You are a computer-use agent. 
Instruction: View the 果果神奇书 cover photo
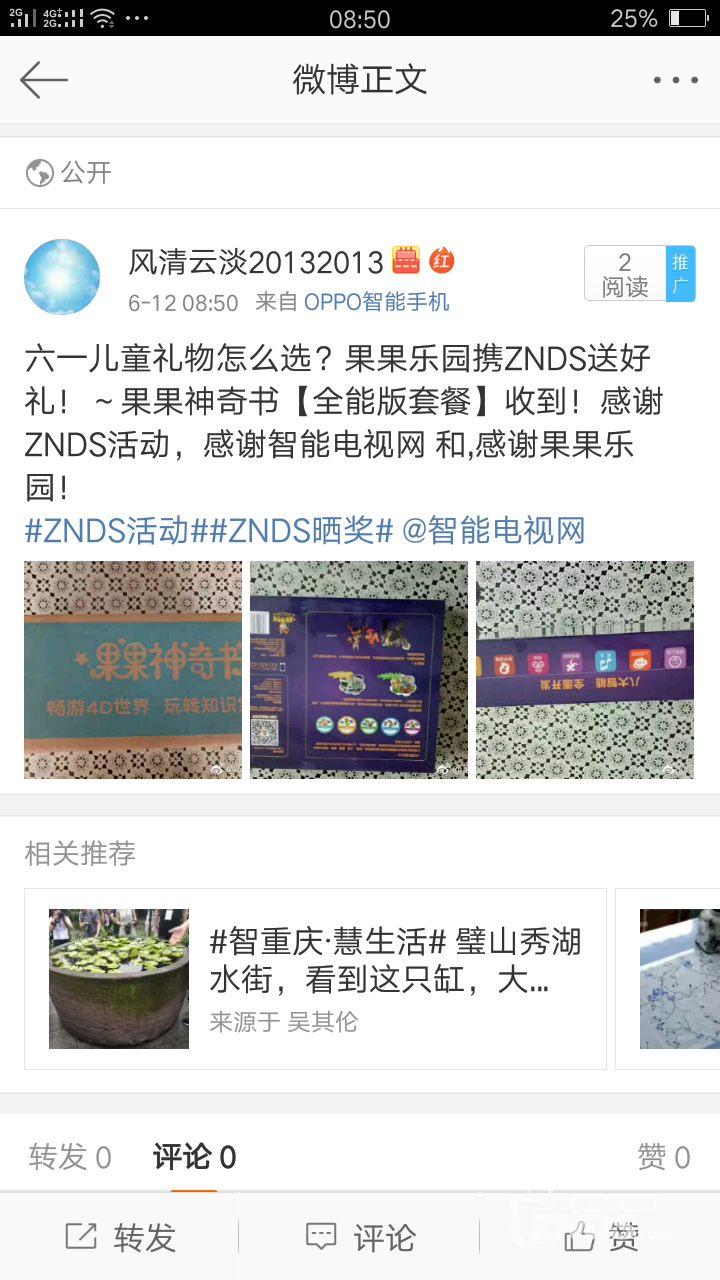pyautogui.click(x=133, y=670)
